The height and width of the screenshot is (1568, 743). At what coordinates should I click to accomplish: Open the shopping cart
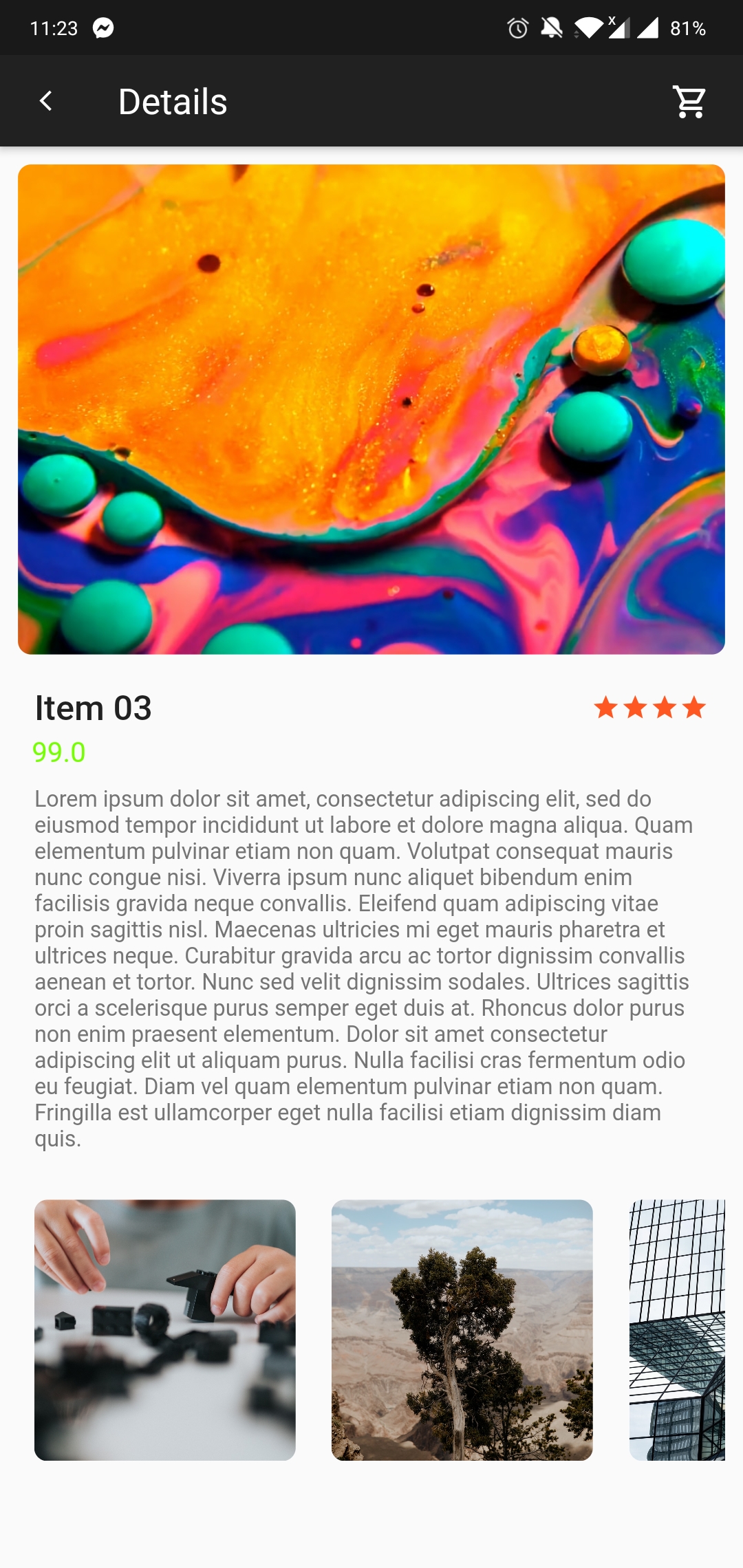click(689, 102)
